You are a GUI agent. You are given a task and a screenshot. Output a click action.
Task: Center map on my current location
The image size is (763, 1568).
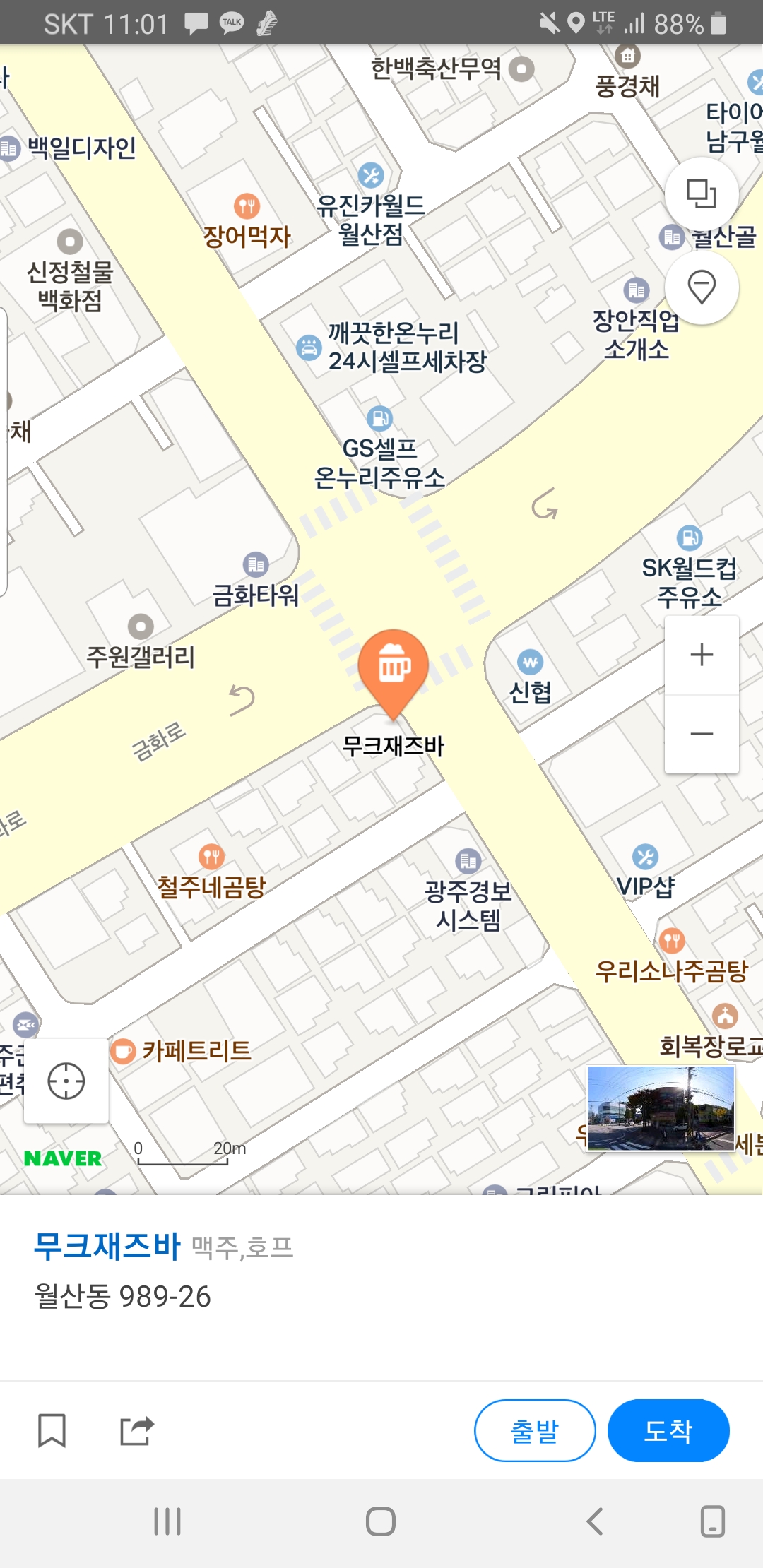[x=66, y=1081]
